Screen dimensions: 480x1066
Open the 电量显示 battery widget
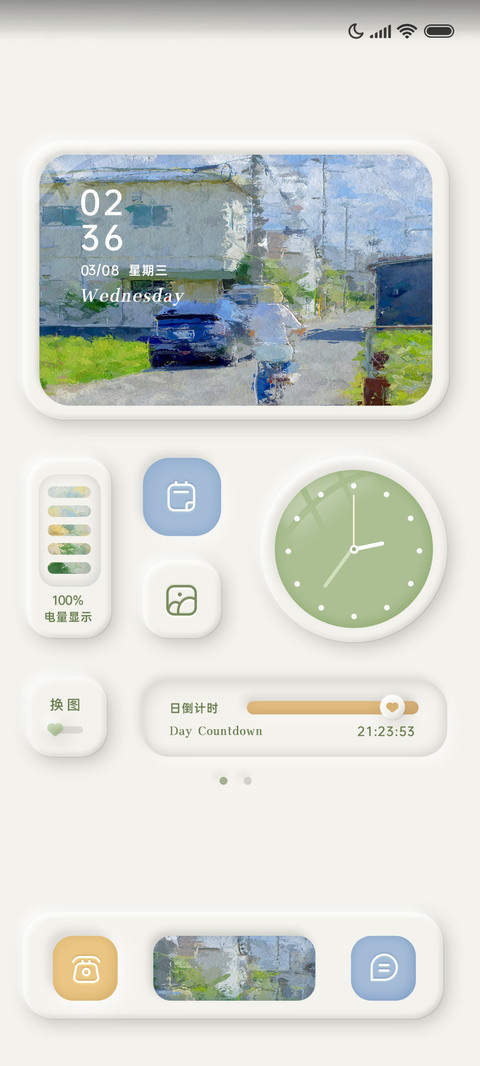(x=69, y=548)
